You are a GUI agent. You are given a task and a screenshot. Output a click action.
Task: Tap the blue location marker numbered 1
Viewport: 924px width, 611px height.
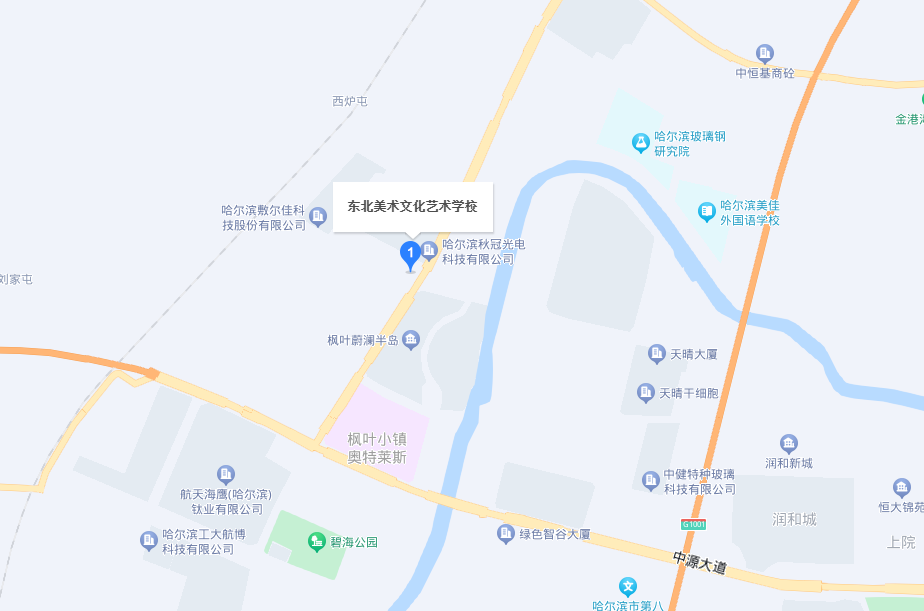click(x=409, y=254)
